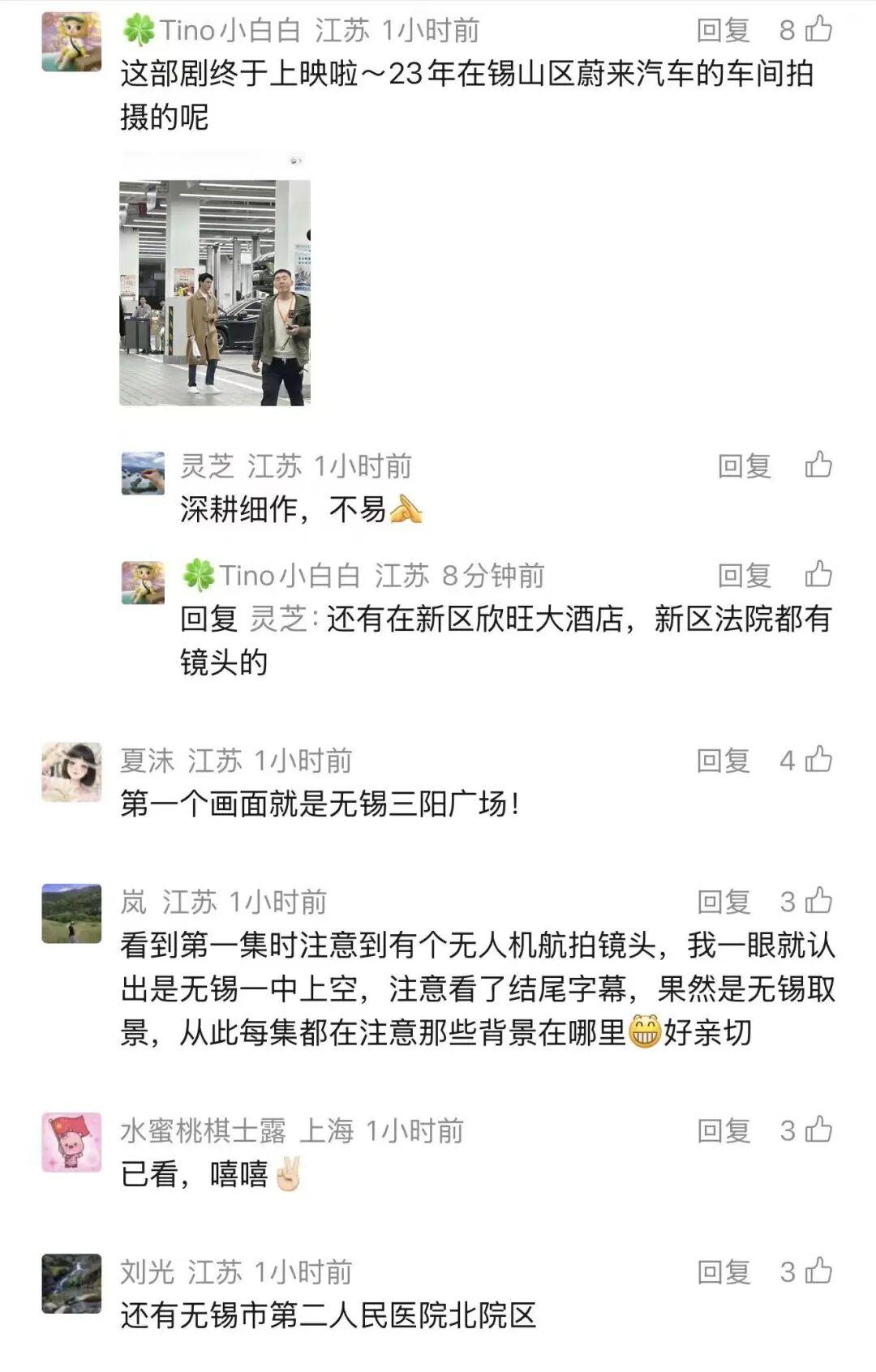Like Tino小白白's top comment
Viewport: 876px width, 1372px height.
click(818, 30)
